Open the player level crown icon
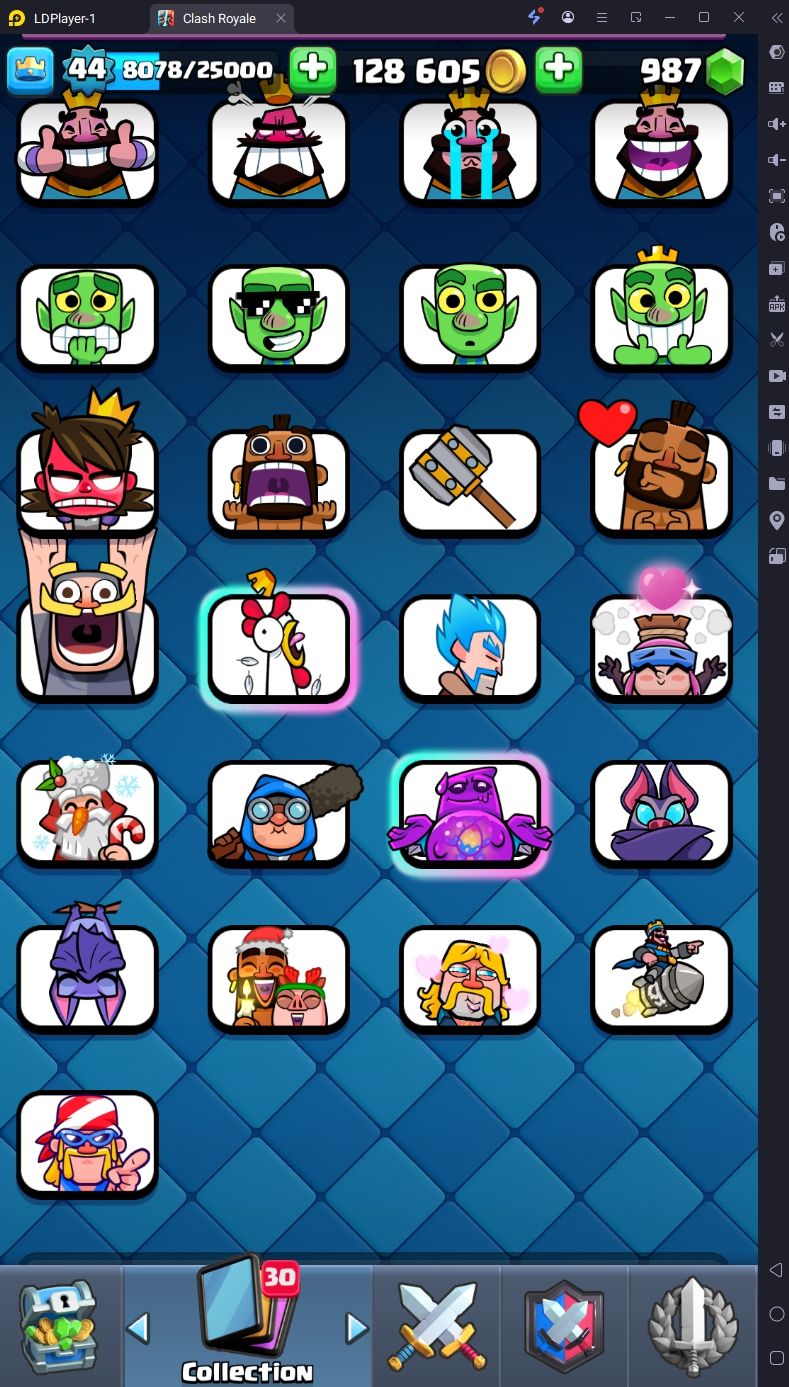 pos(31,70)
